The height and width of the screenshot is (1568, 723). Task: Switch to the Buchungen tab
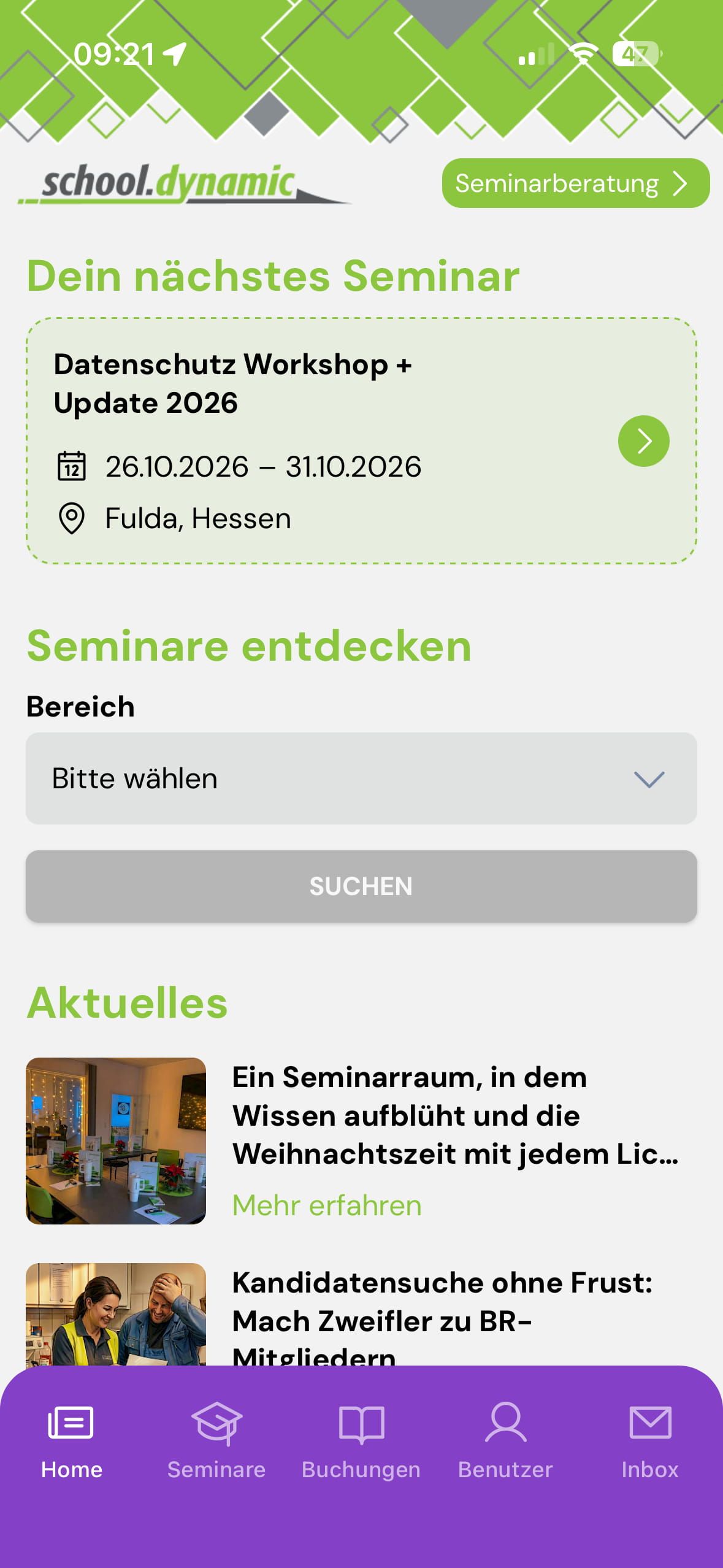(361, 1448)
